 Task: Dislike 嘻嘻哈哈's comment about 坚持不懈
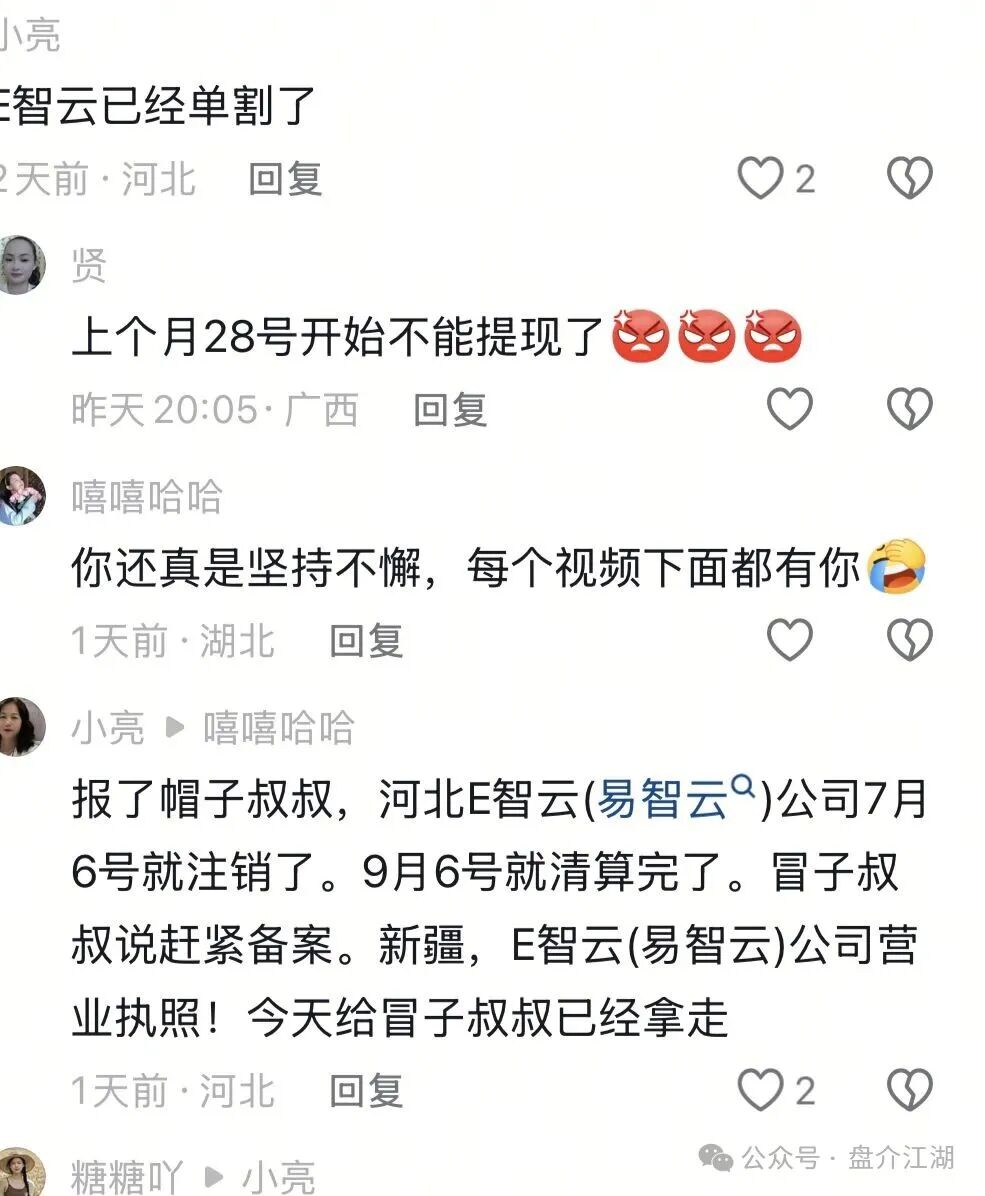pos(909,640)
